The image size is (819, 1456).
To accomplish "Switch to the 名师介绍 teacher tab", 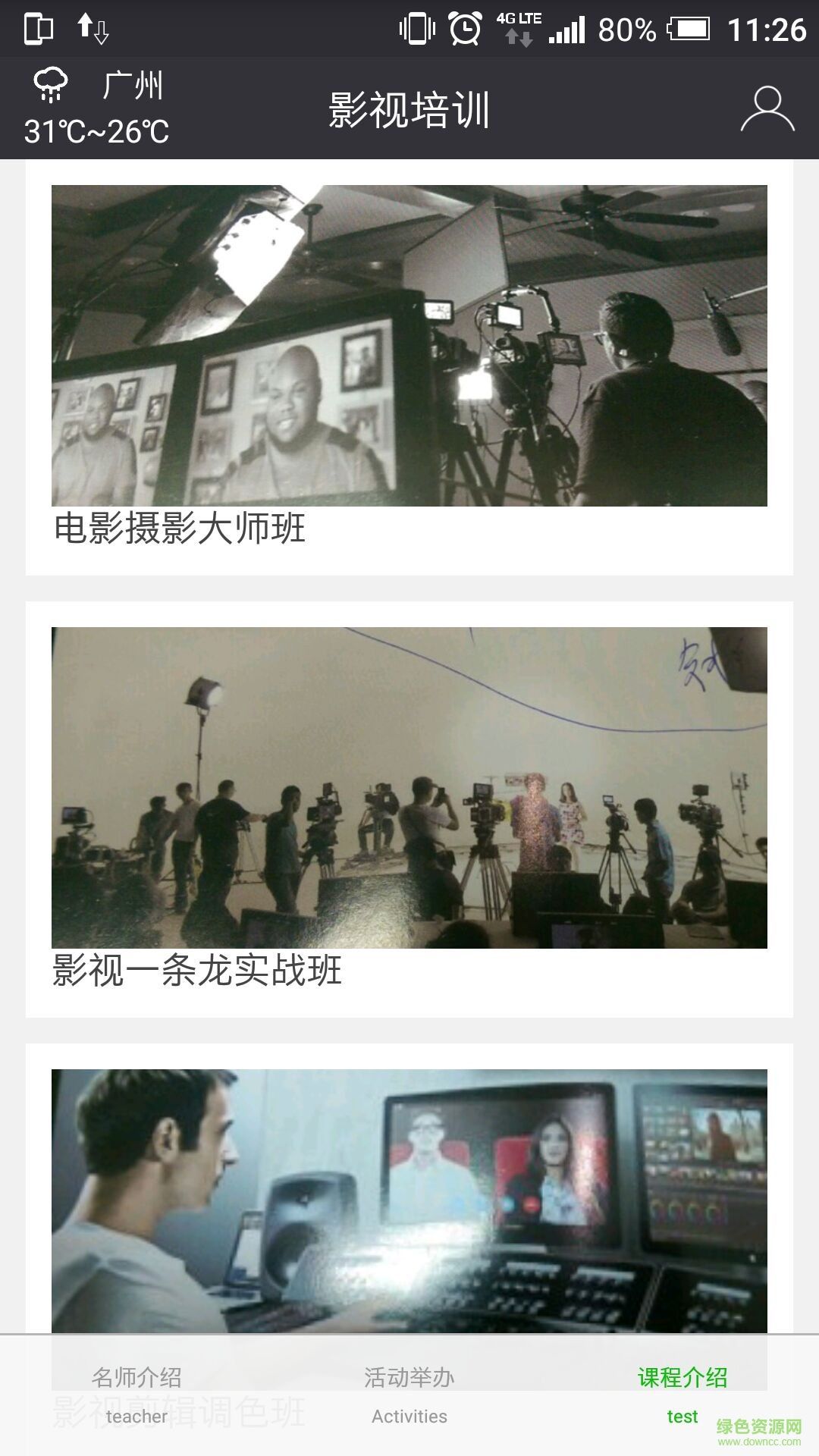I will 136,1394.
